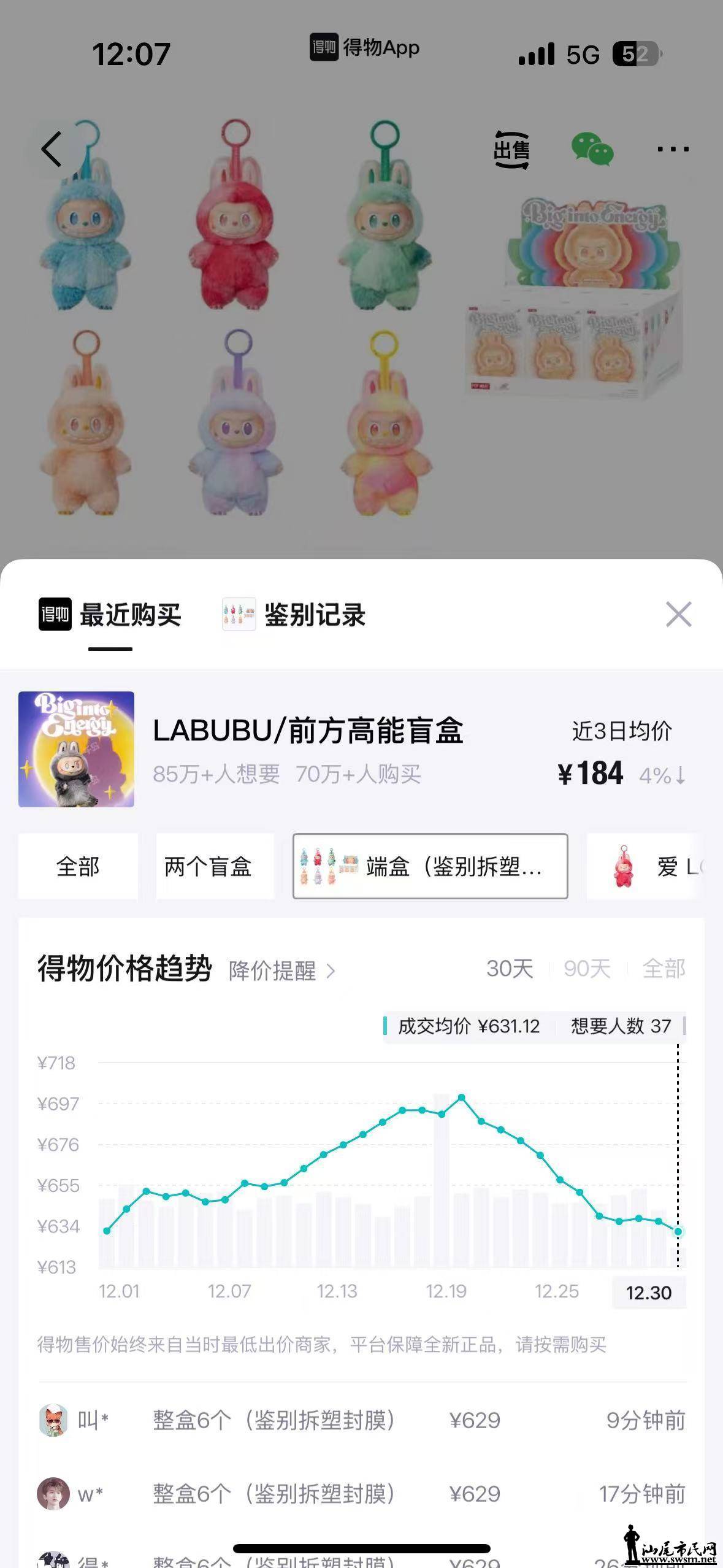Show the 全部 time range trend
The image size is (723, 1568).
[664, 969]
